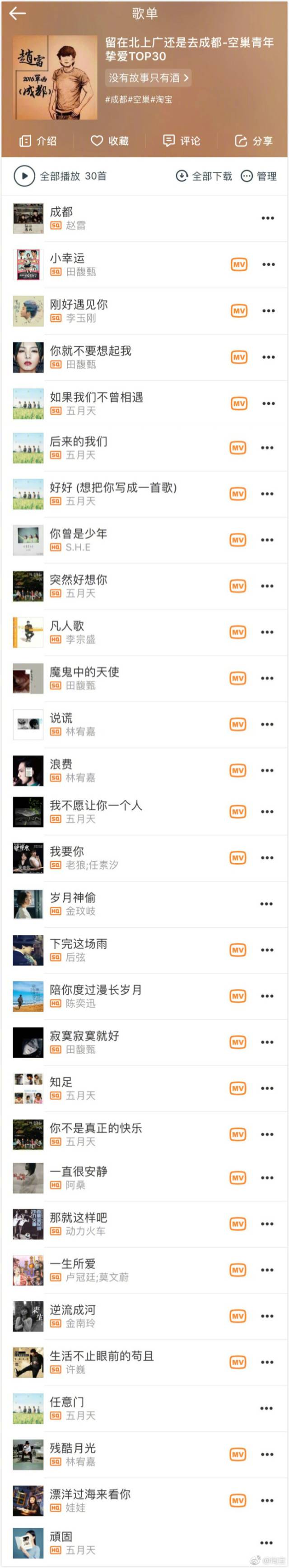Viewport: 289px width, 1568px height.
Task: Play all 30 songs with 全部播放
Action: [x=61, y=176]
